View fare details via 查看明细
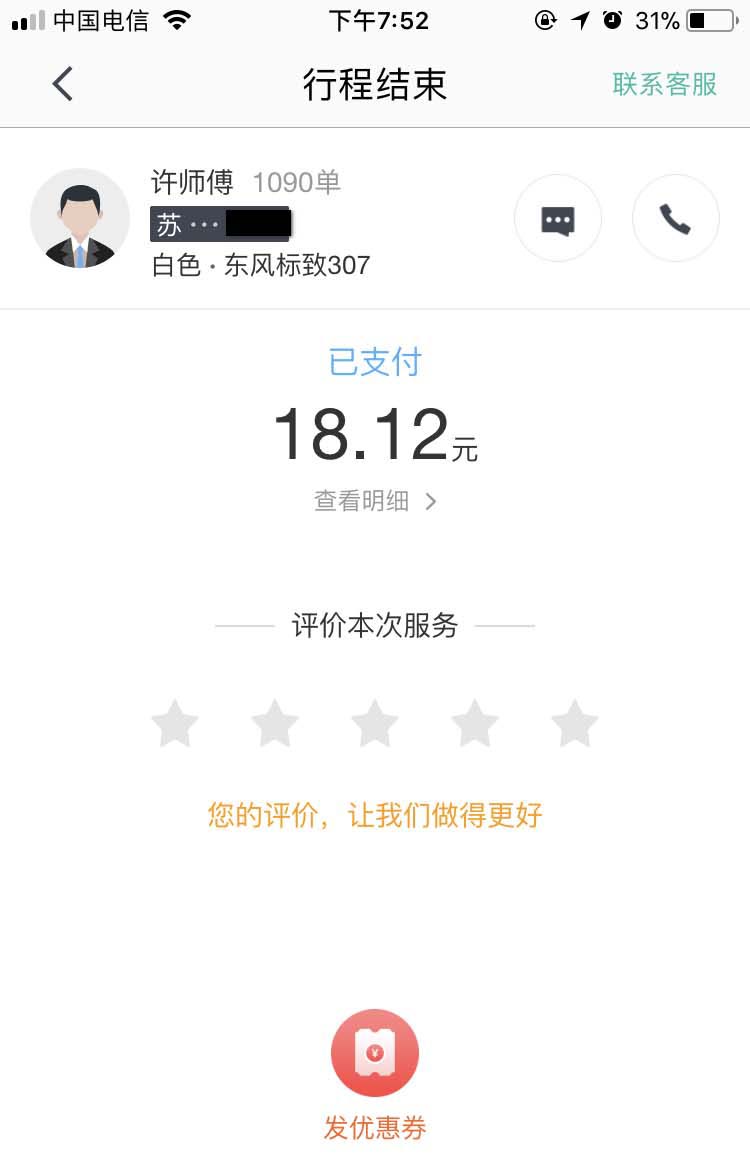Image resolution: width=750 pixels, height=1154 pixels. click(x=375, y=501)
